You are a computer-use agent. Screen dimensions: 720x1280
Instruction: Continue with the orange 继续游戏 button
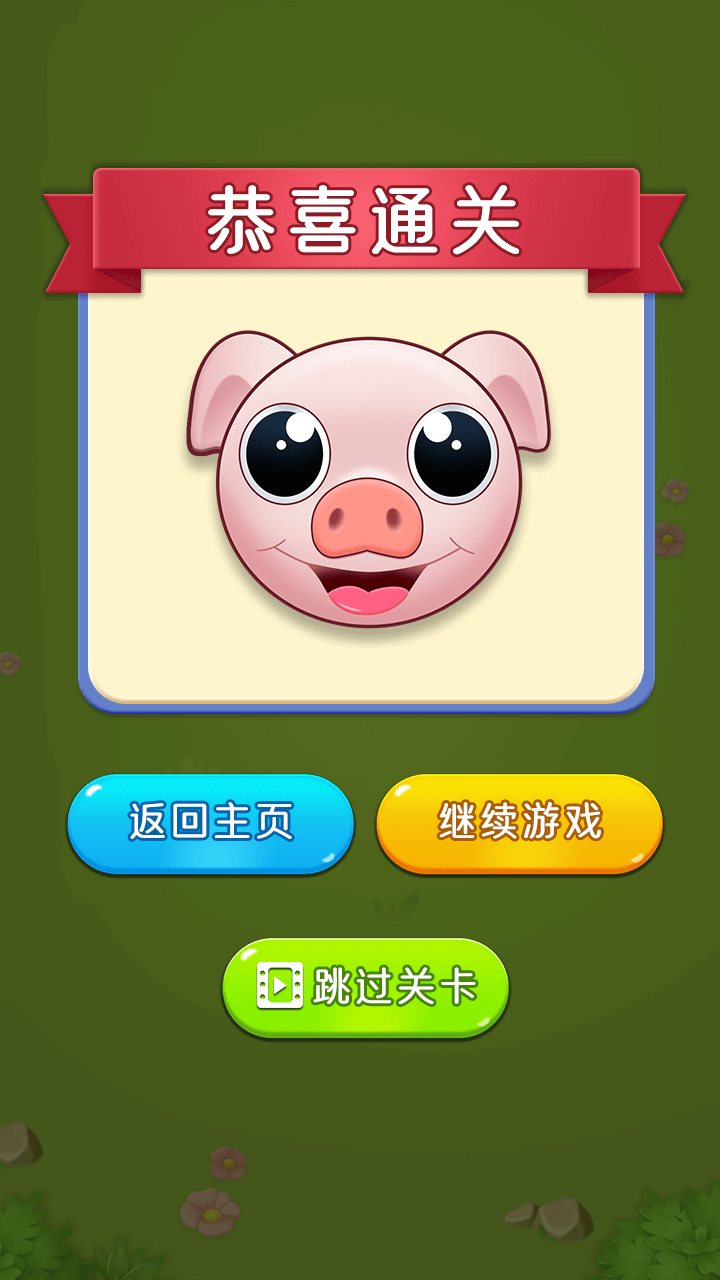pyautogui.click(x=519, y=823)
